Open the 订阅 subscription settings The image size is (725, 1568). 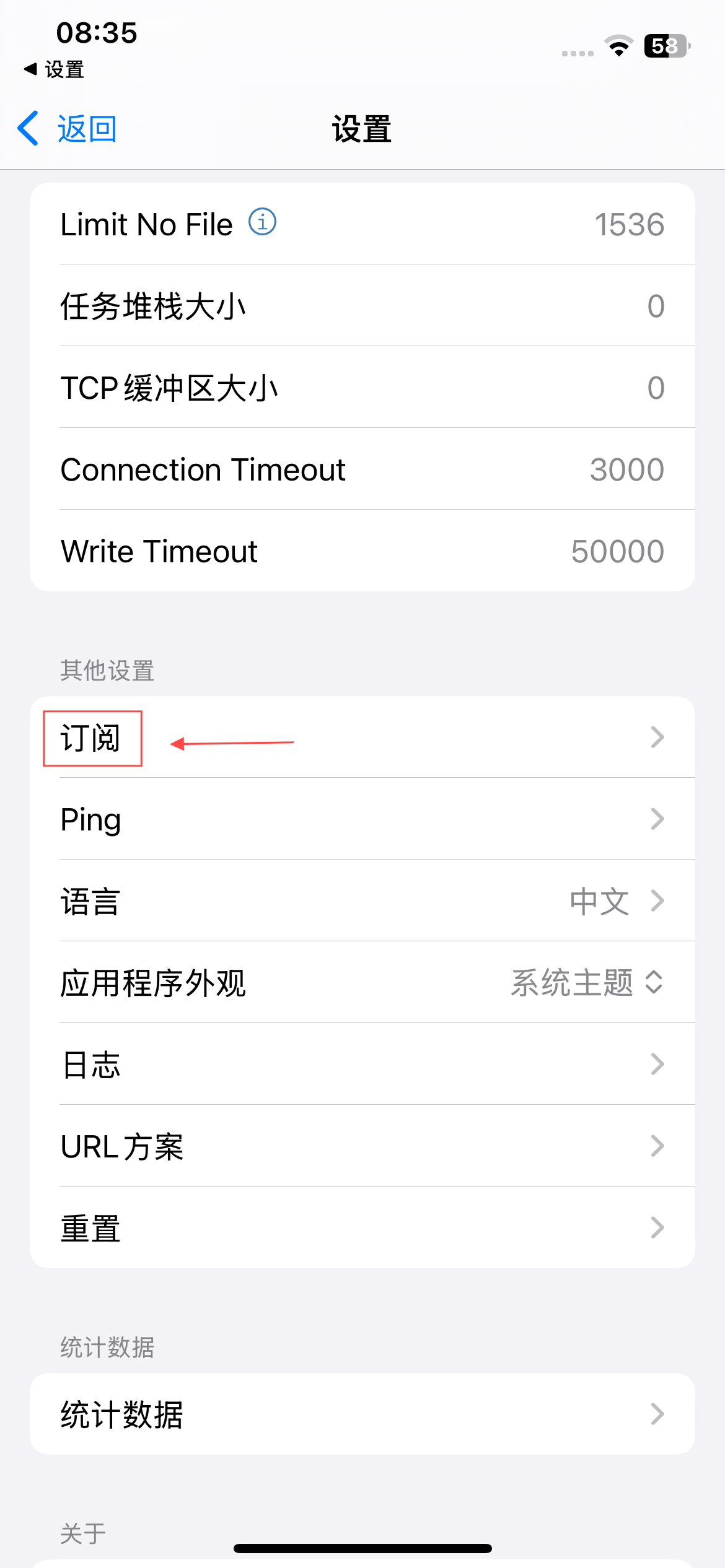click(x=362, y=737)
